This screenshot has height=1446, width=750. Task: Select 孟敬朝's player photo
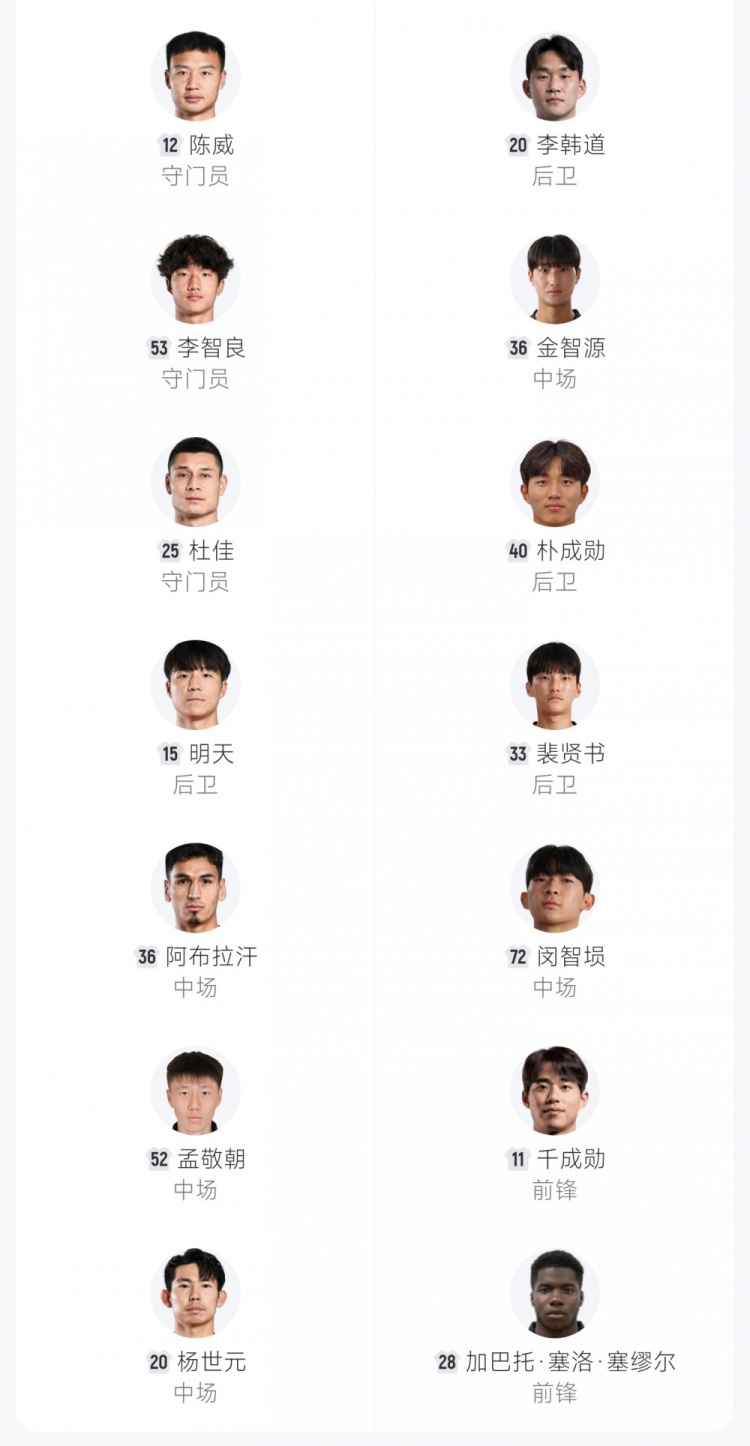pos(195,1088)
